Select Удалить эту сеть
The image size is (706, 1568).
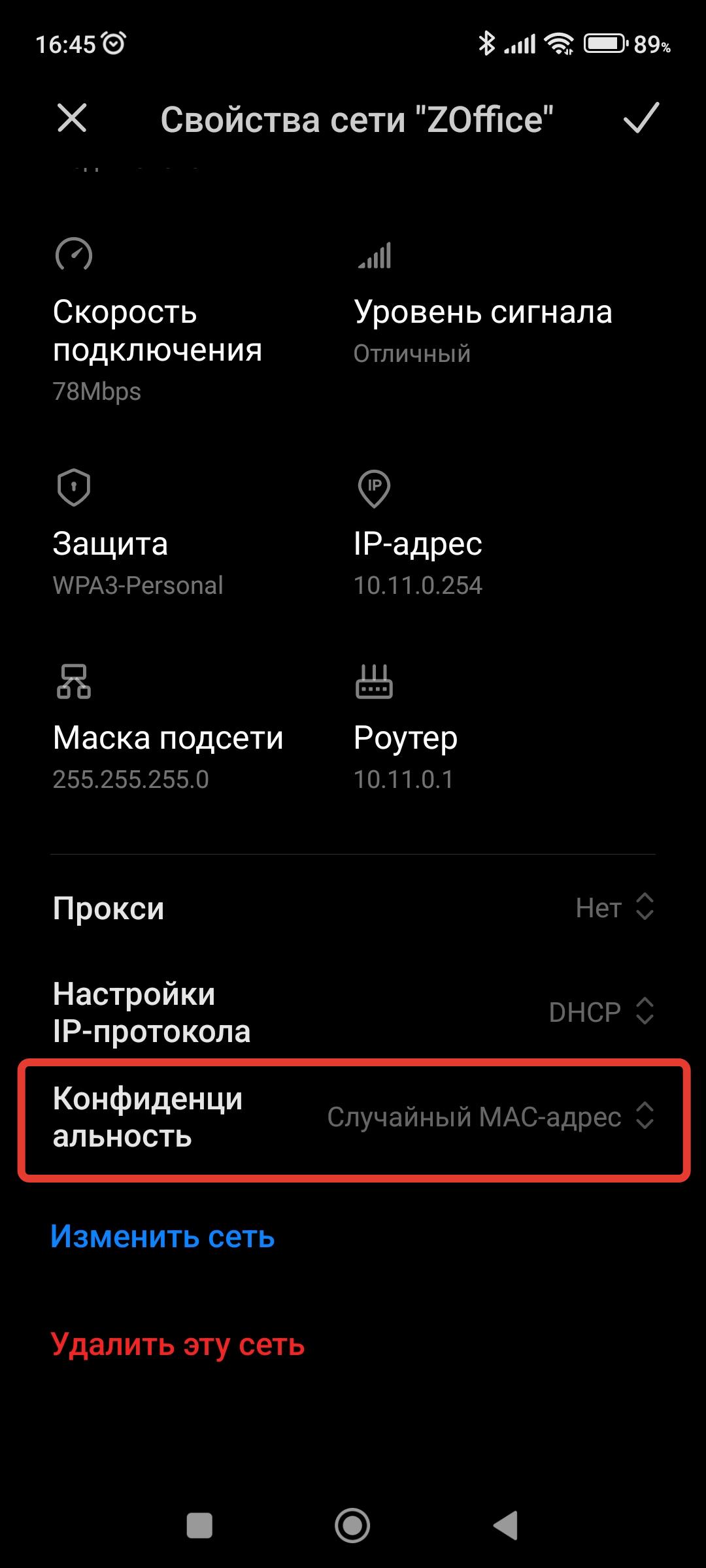(178, 1345)
